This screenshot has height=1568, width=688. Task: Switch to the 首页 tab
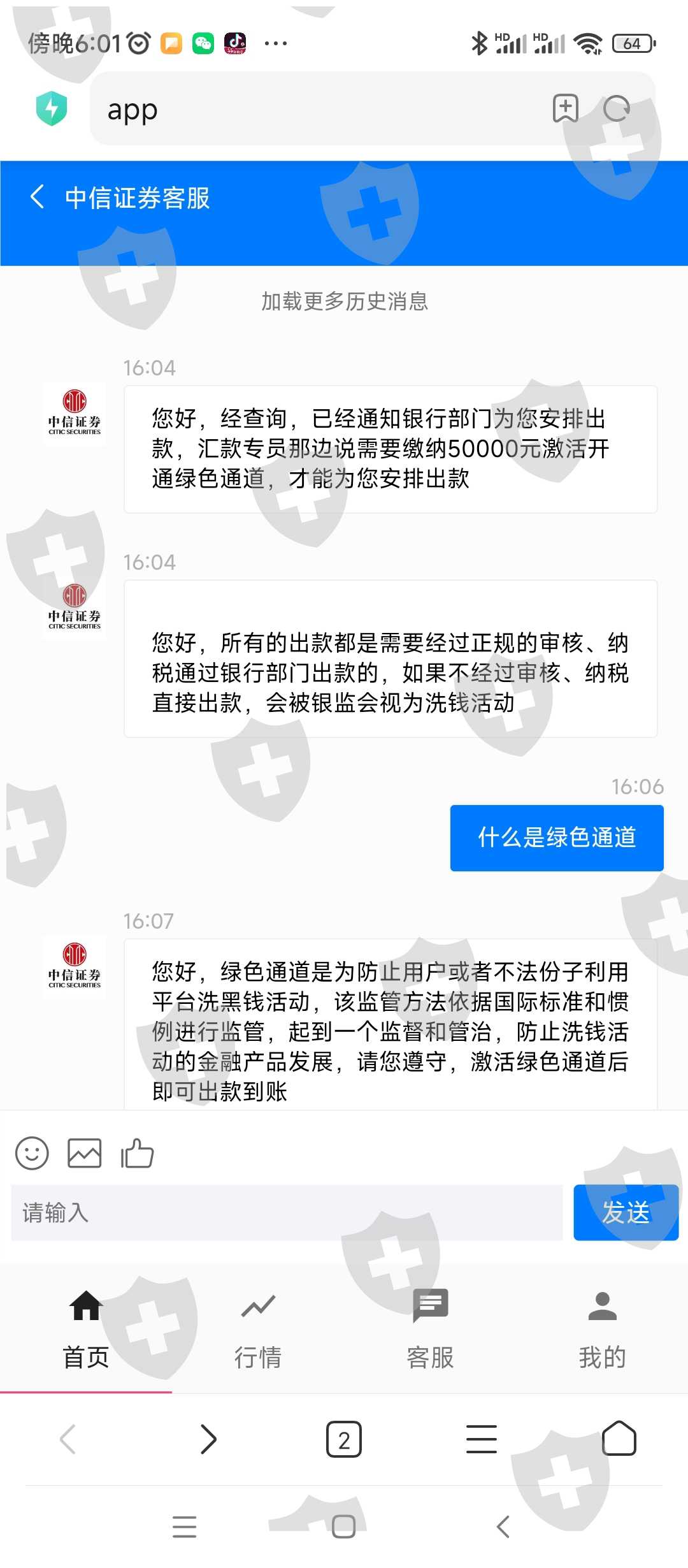86,1329
